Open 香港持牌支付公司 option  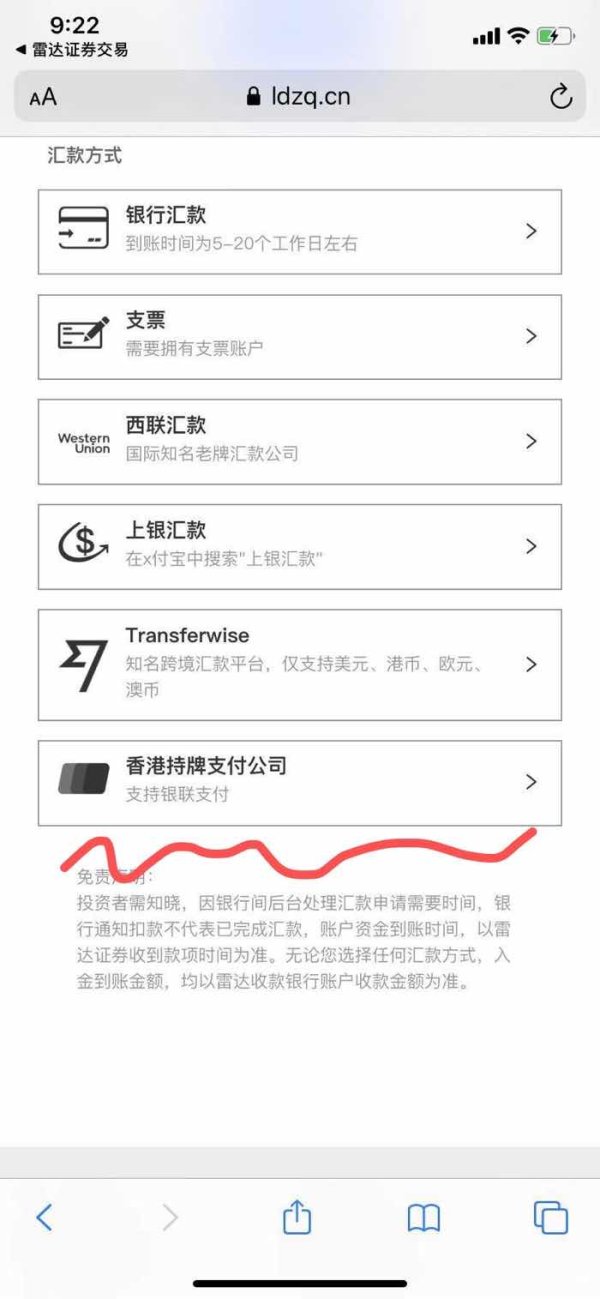(x=299, y=782)
